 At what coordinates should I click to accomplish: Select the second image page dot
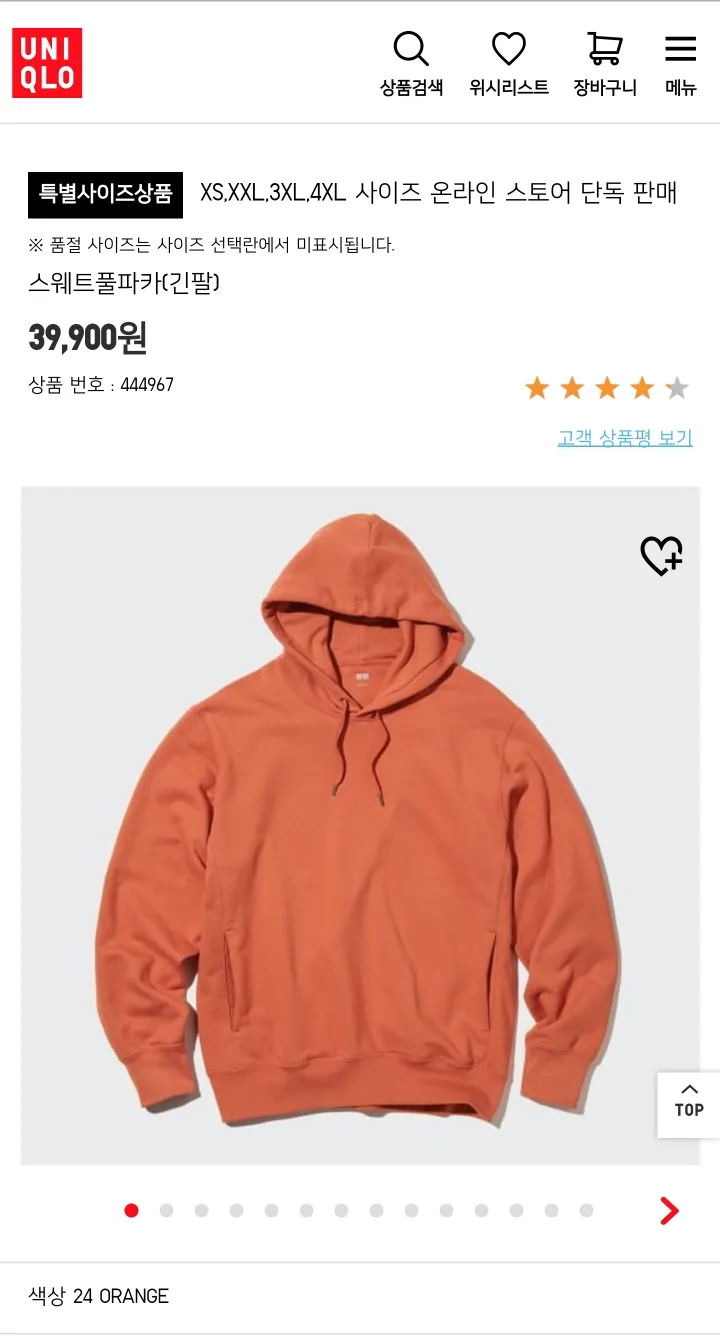pos(166,1211)
